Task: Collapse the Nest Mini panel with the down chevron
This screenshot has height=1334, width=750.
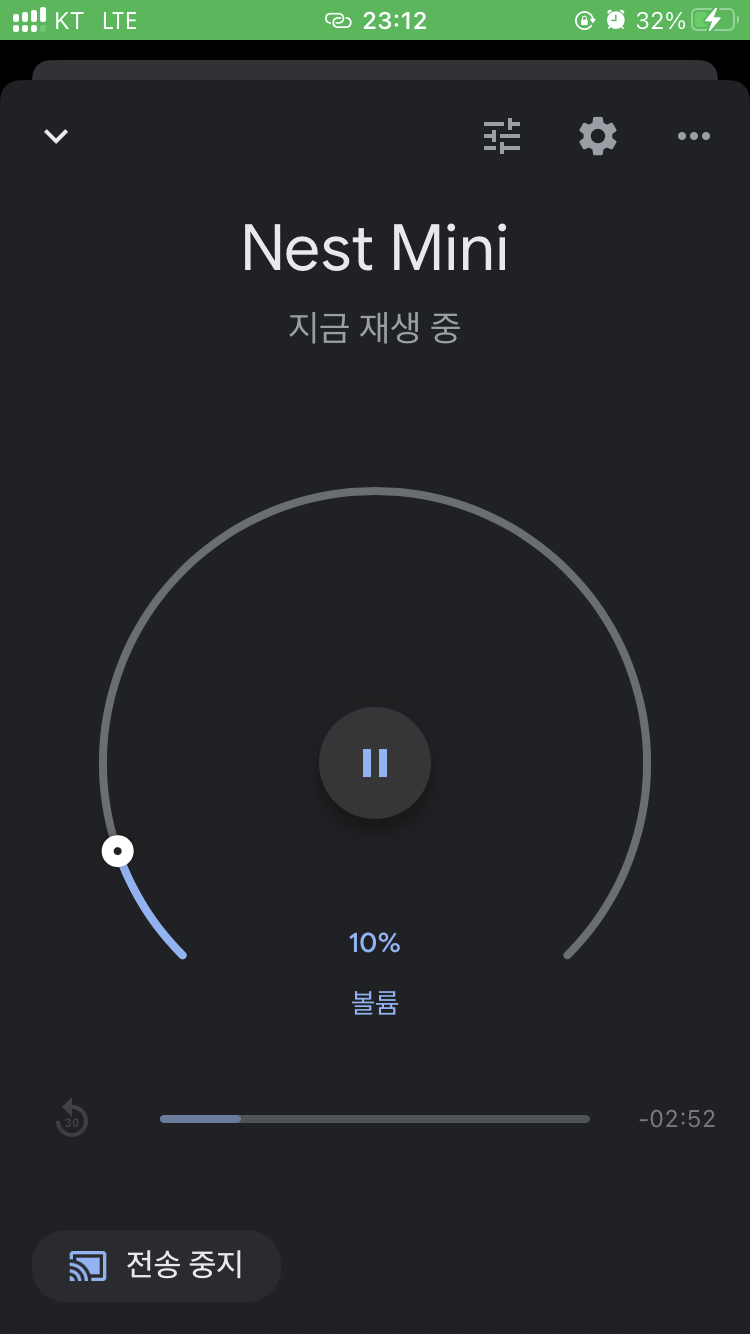Action: click(56, 136)
